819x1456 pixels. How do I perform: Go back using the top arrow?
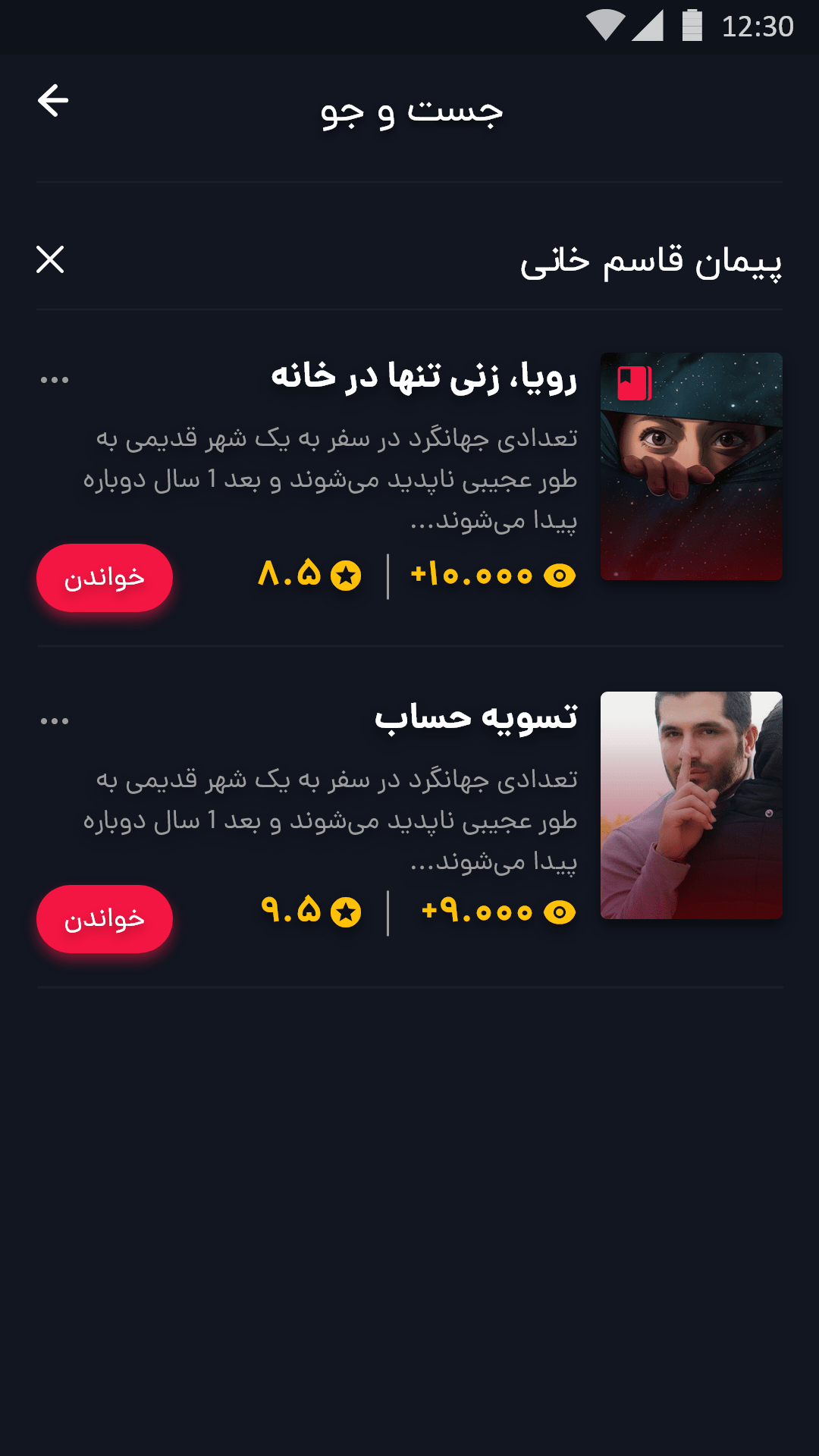[x=53, y=101]
